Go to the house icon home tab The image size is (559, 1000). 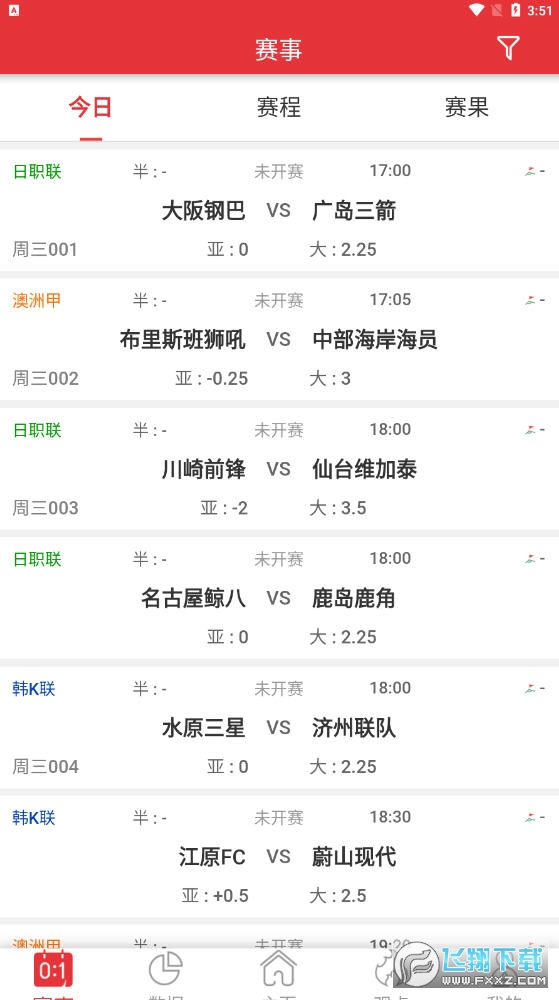tap(279, 973)
